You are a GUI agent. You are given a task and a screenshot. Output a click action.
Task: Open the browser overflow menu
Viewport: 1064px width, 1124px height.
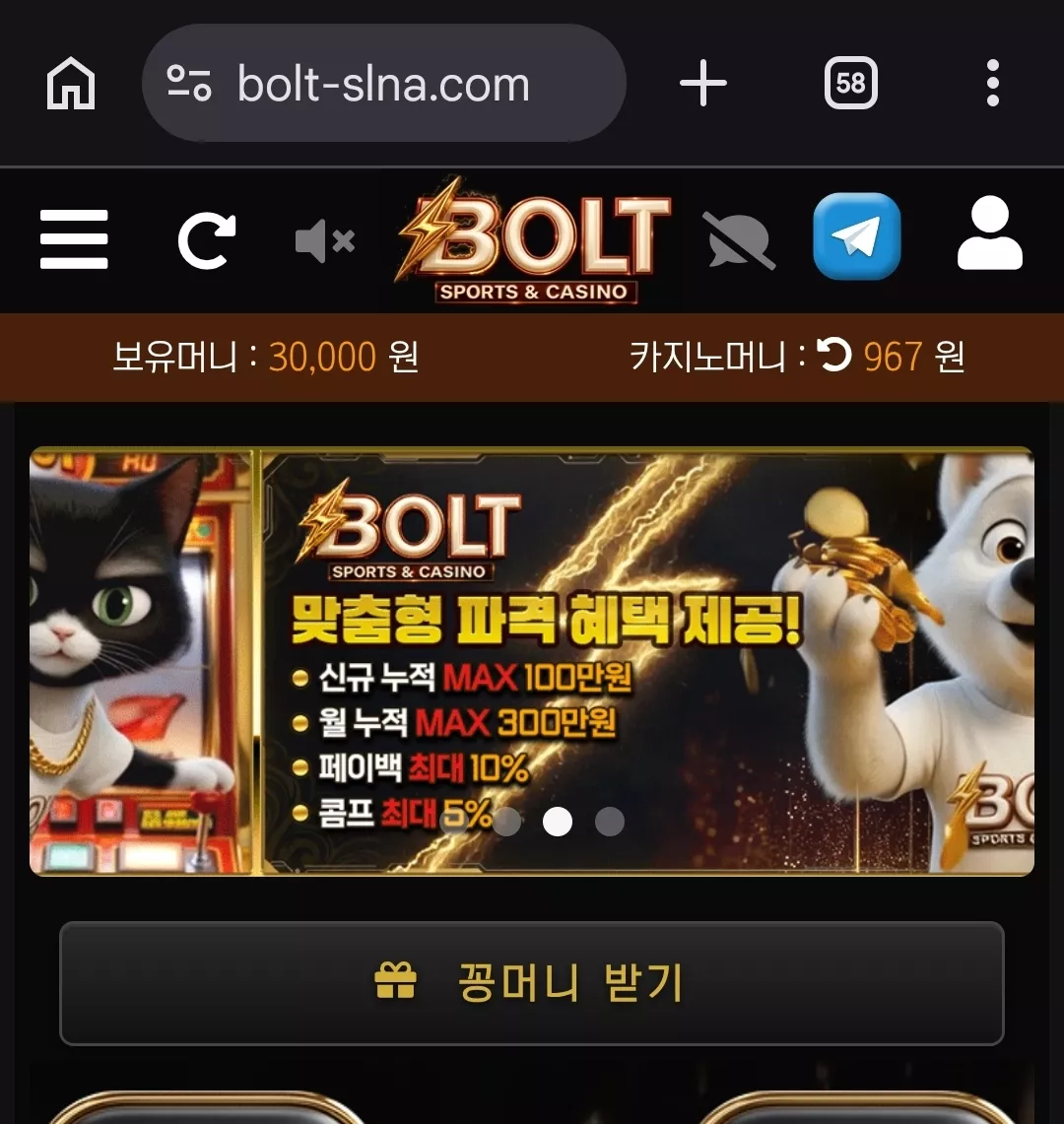992,83
